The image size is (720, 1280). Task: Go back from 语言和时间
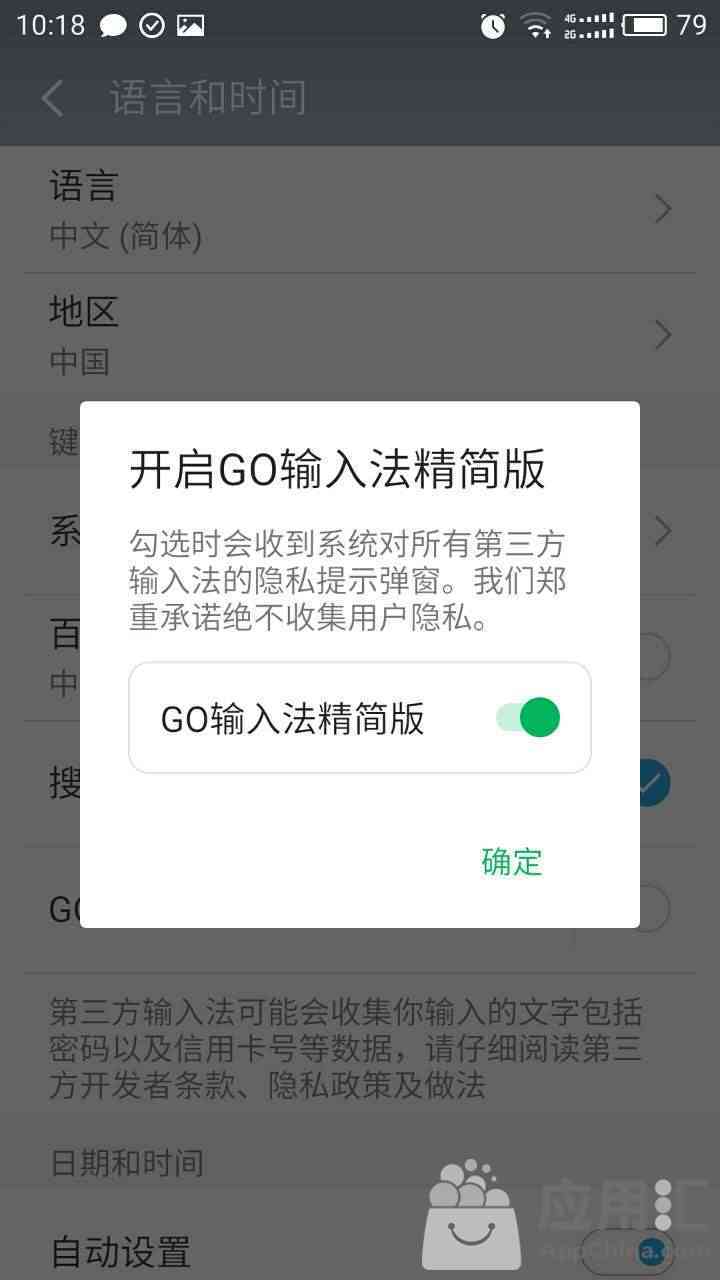point(52,98)
